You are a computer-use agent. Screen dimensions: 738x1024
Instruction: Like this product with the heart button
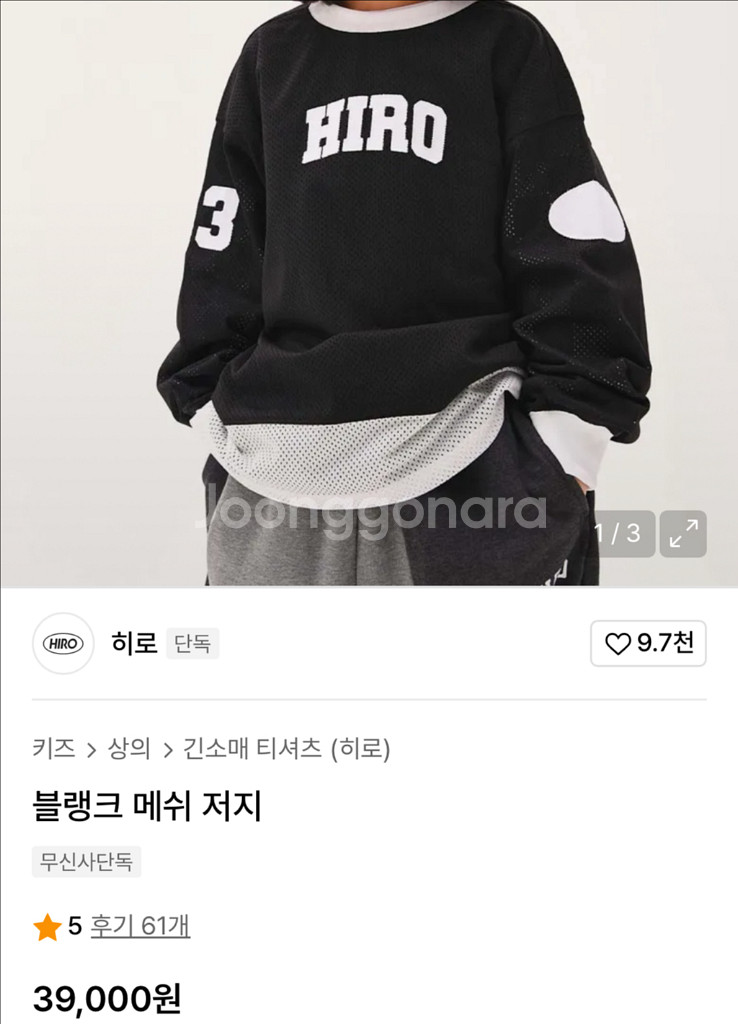coord(648,643)
